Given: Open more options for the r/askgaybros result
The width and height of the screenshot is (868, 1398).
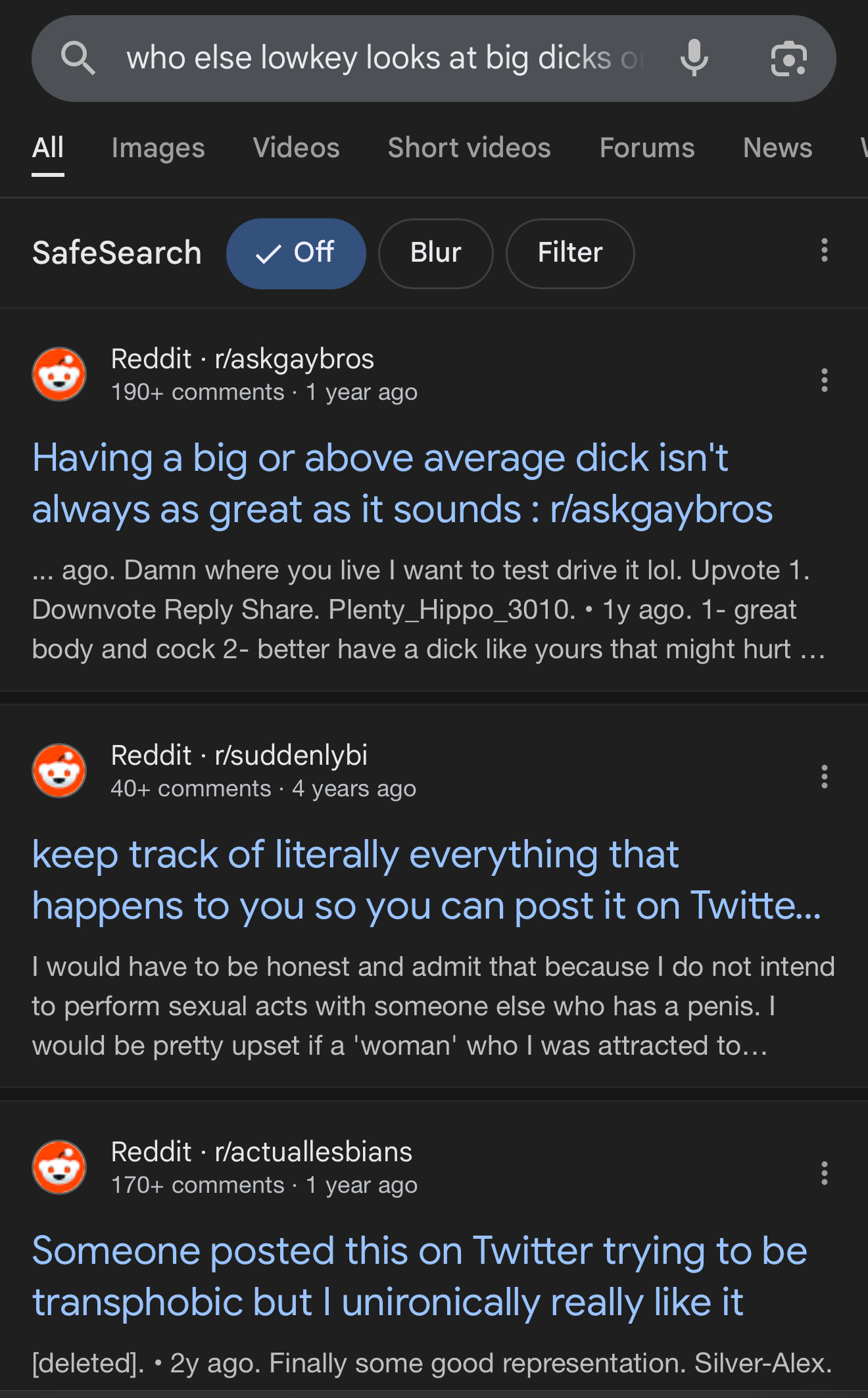Looking at the screenshot, I should (x=824, y=380).
